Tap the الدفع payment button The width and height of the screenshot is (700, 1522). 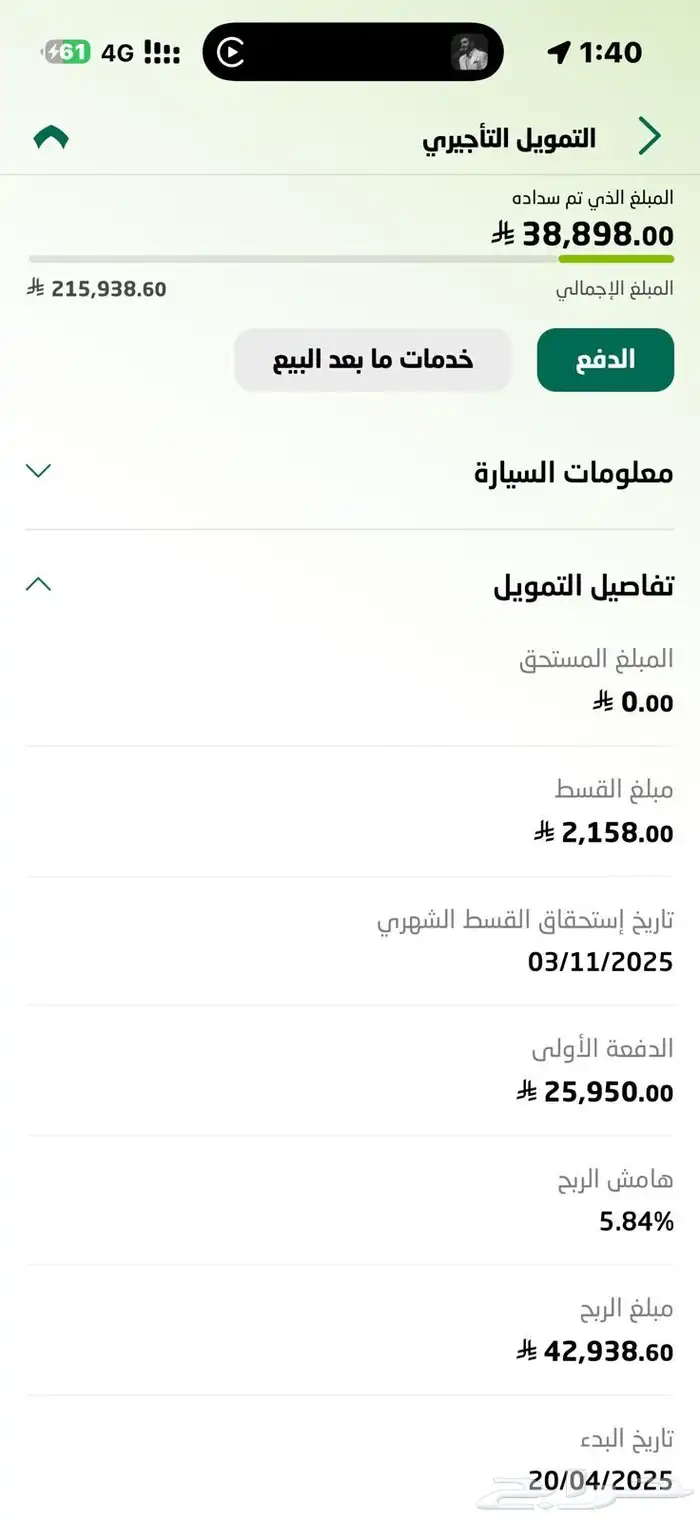(605, 360)
